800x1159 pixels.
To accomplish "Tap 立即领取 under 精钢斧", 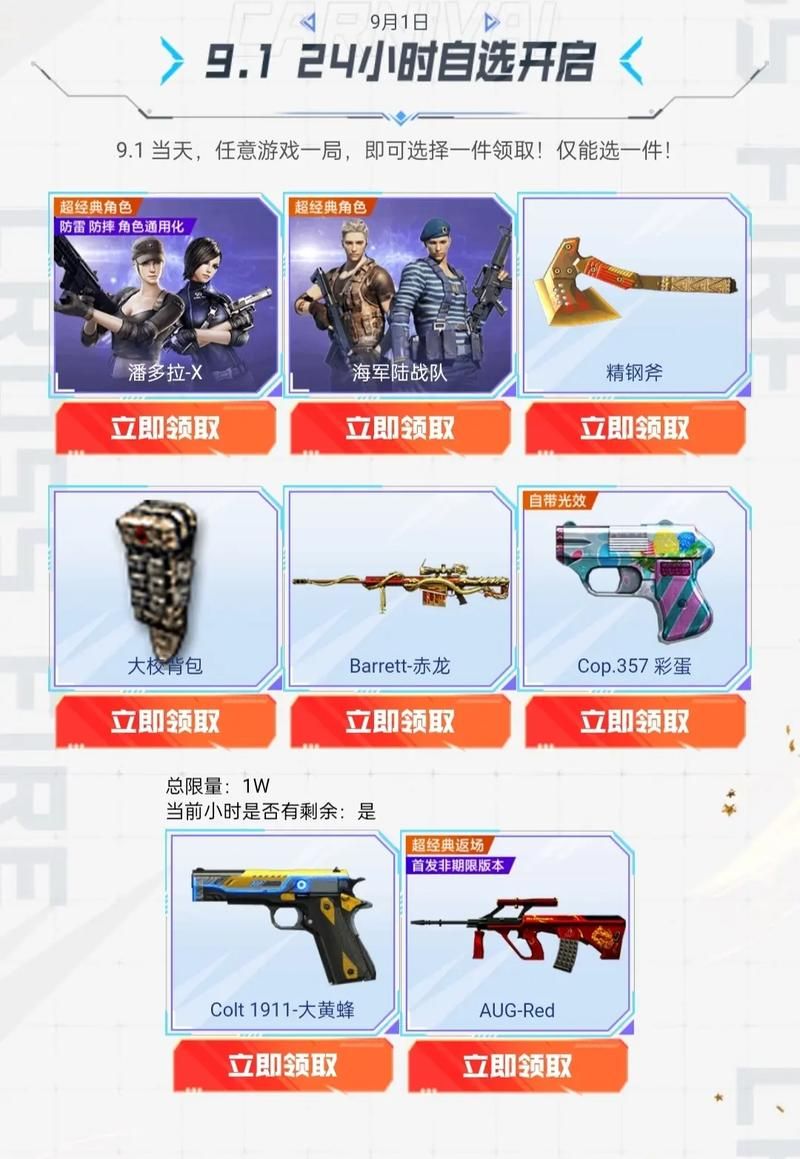I will 635,428.
